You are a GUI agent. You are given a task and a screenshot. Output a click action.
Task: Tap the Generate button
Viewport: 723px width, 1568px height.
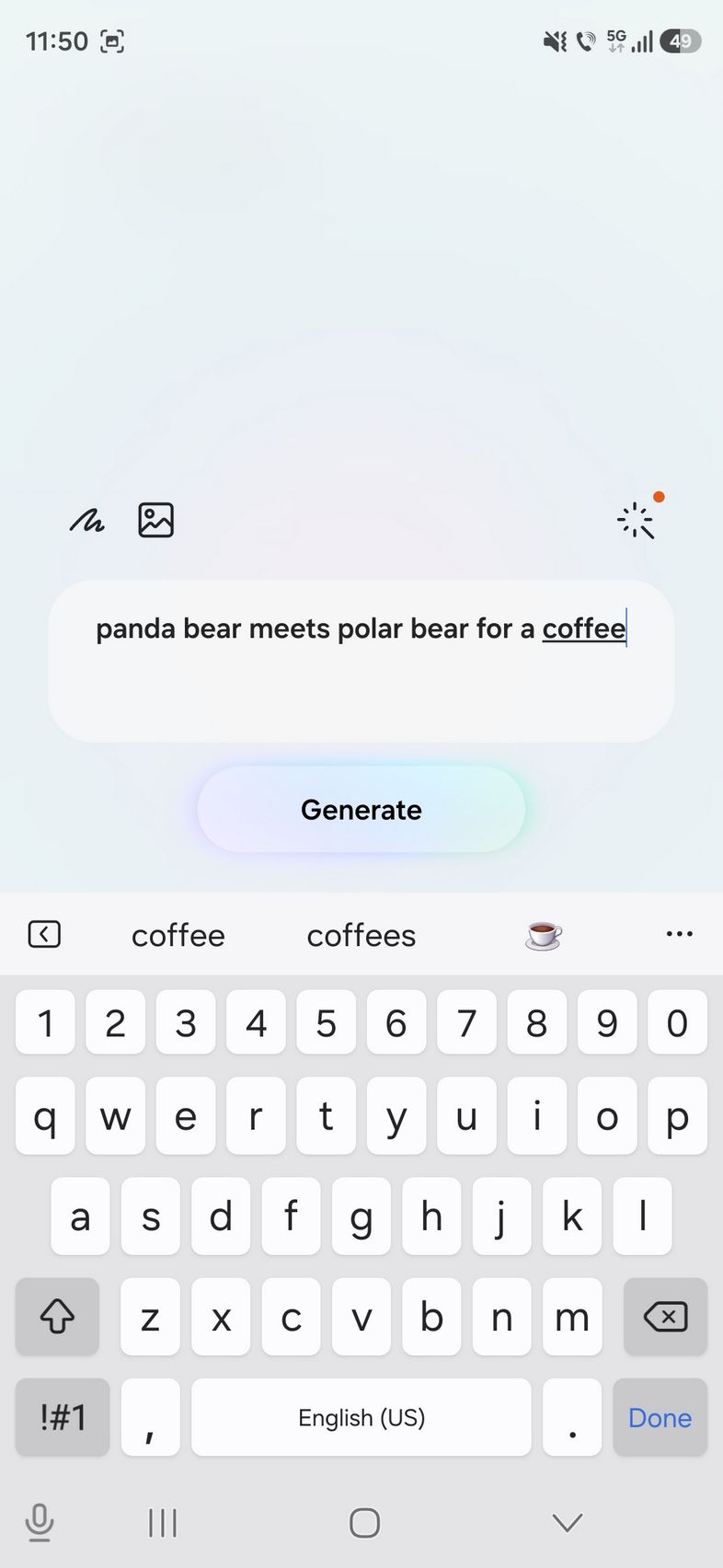pyautogui.click(x=361, y=810)
